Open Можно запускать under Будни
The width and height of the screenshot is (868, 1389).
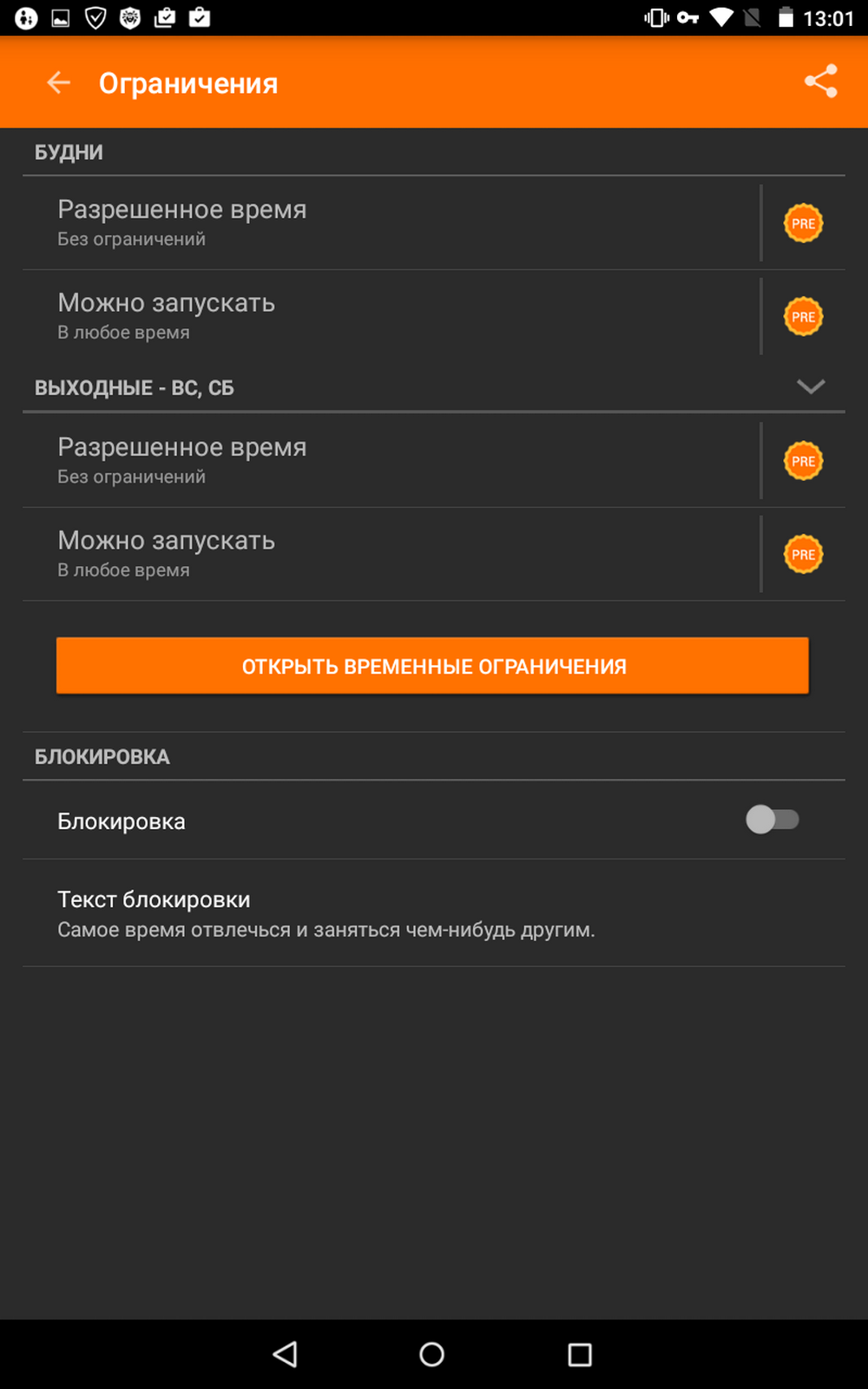pos(391,316)
